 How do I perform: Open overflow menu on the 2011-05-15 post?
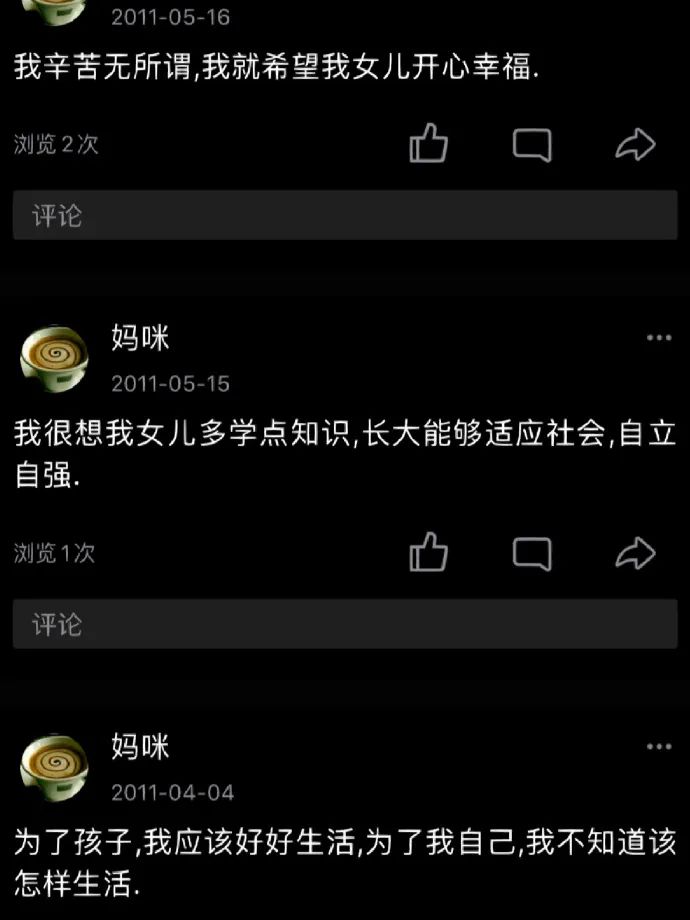click(x=659, y=338)
